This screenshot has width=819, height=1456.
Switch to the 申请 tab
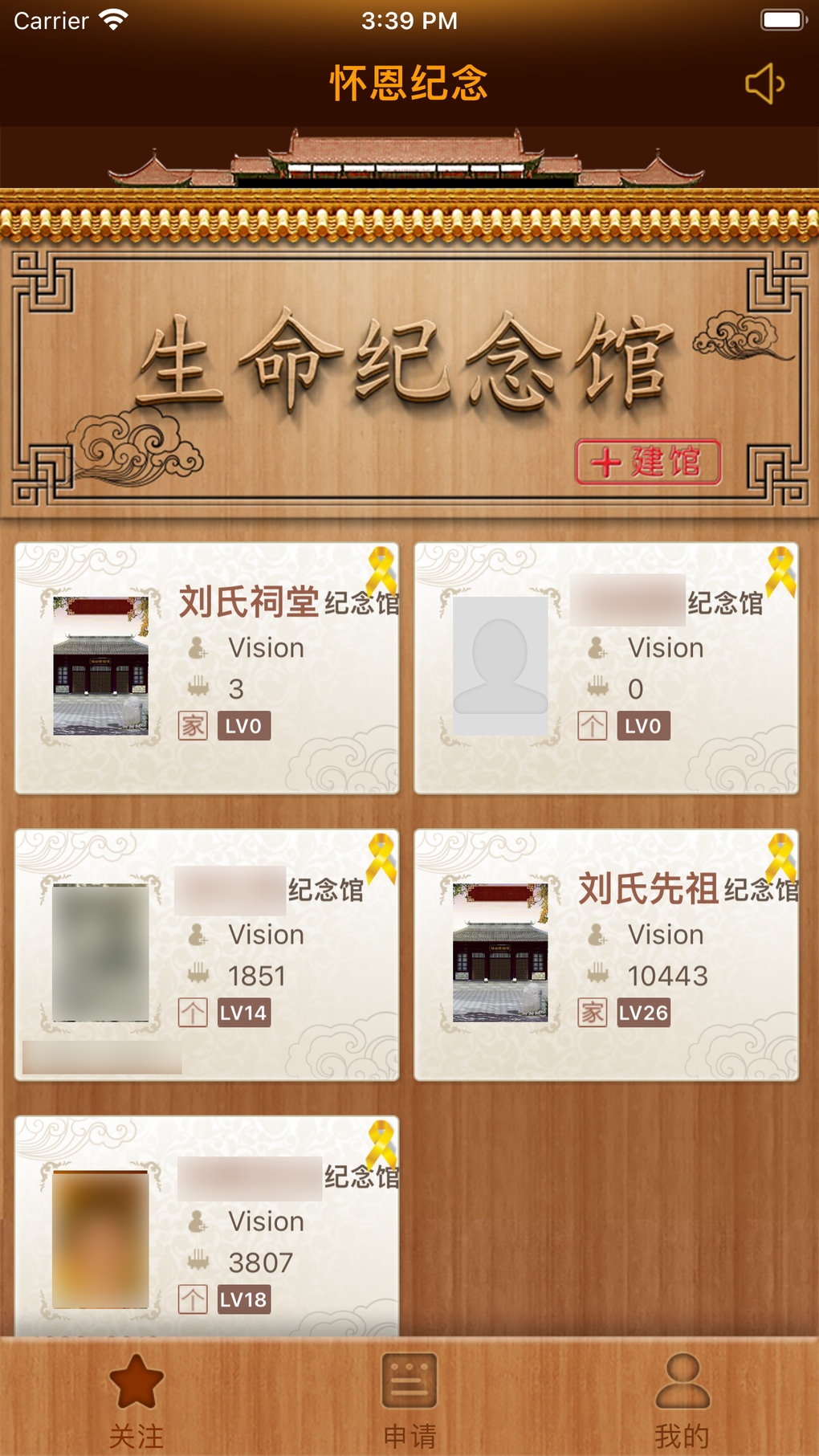(409, 1400)
